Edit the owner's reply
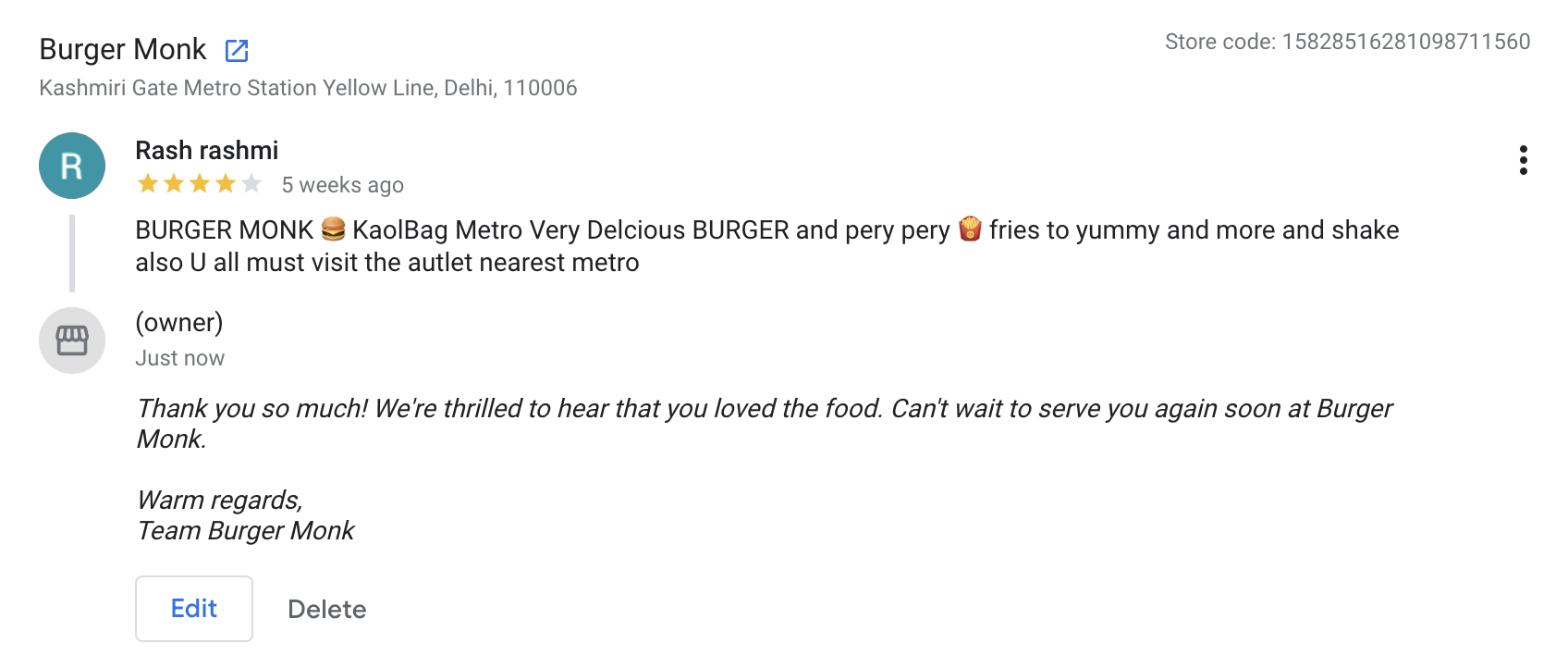Viewport: 1568px width, 668px height. [194, 608]
